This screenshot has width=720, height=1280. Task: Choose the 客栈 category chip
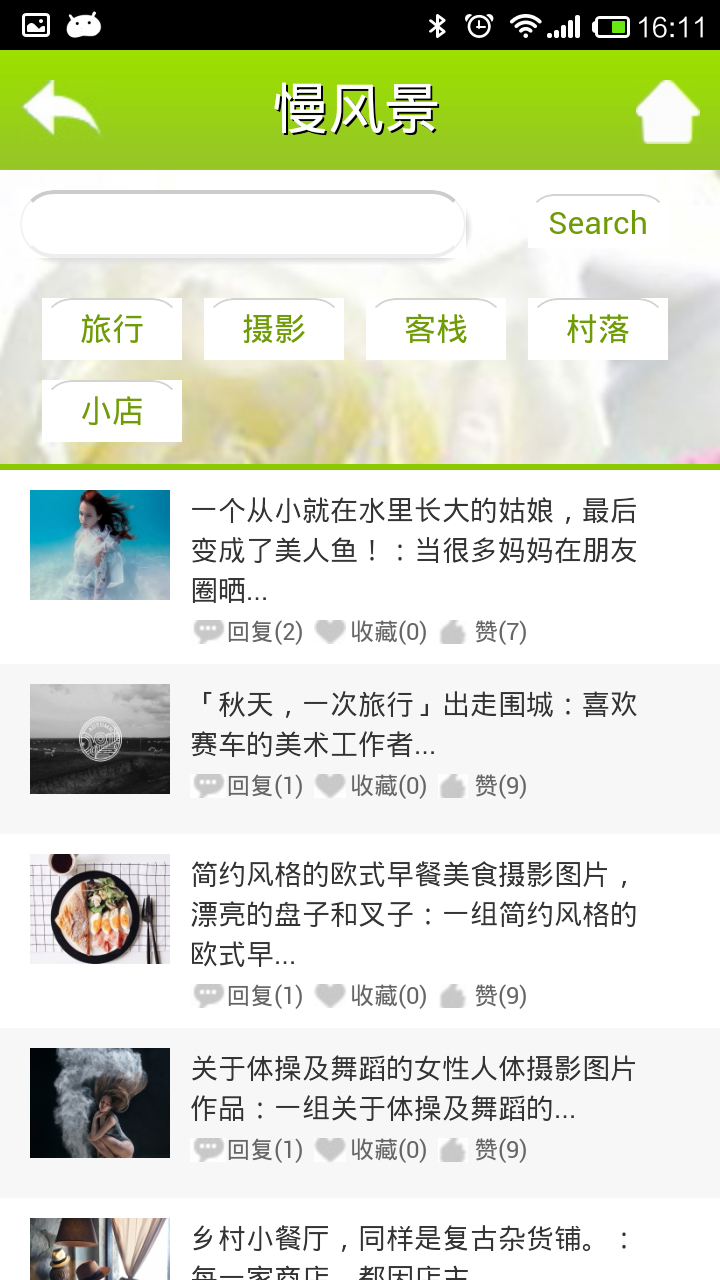coord(436,329)
